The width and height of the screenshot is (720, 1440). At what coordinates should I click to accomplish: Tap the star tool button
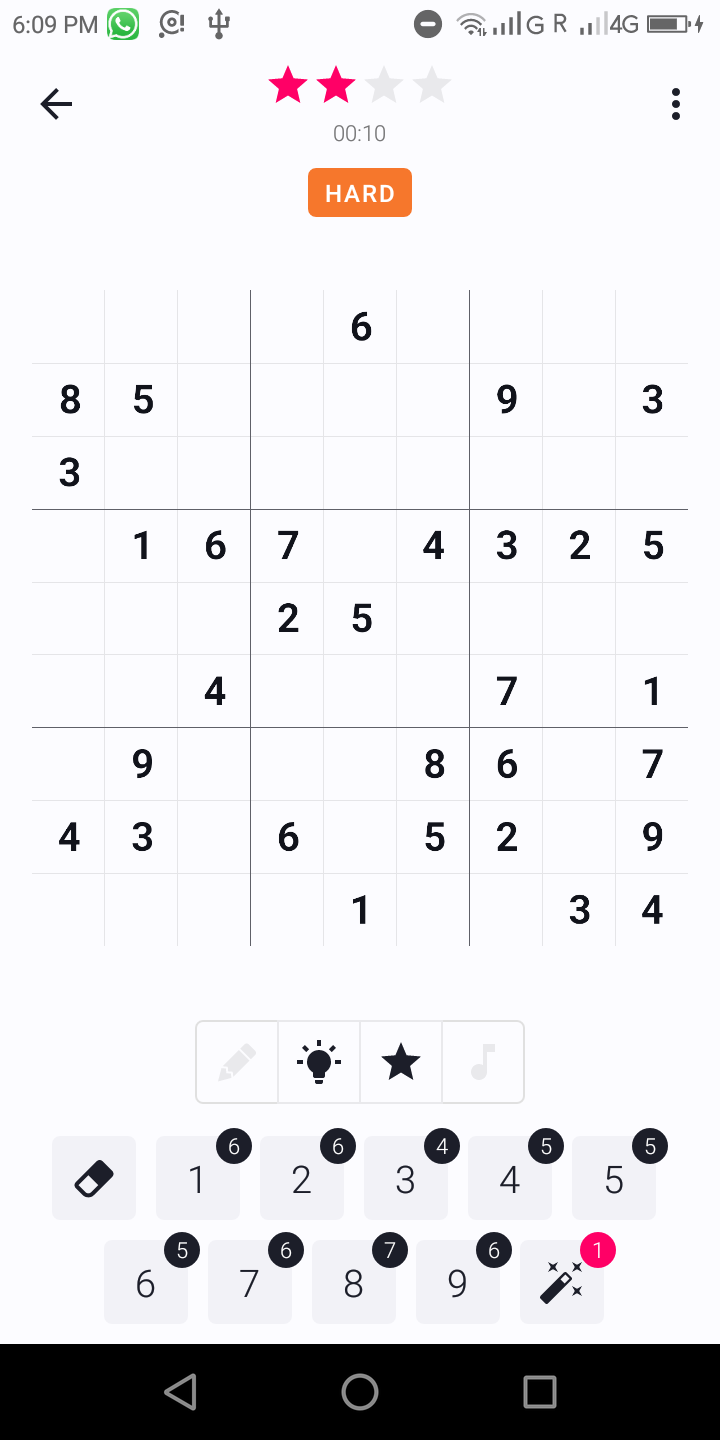(x=401, y=1062)
